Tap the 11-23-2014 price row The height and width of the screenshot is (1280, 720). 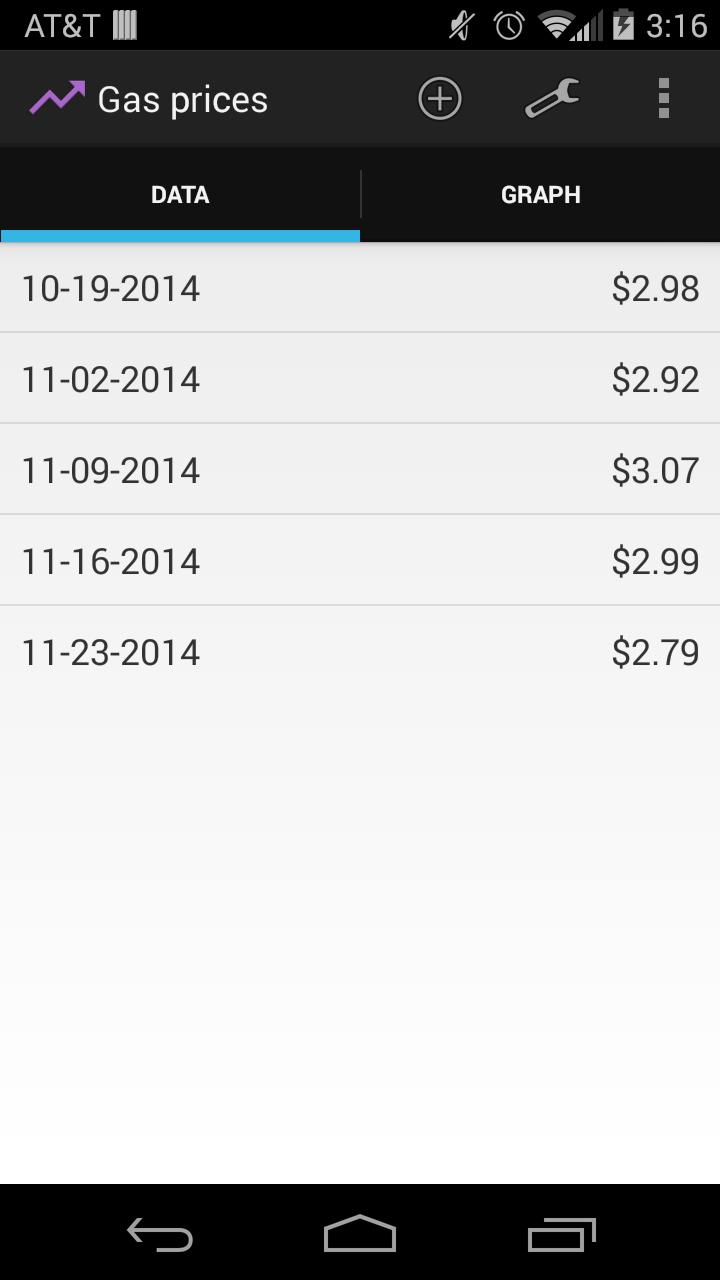click(360, 652)
